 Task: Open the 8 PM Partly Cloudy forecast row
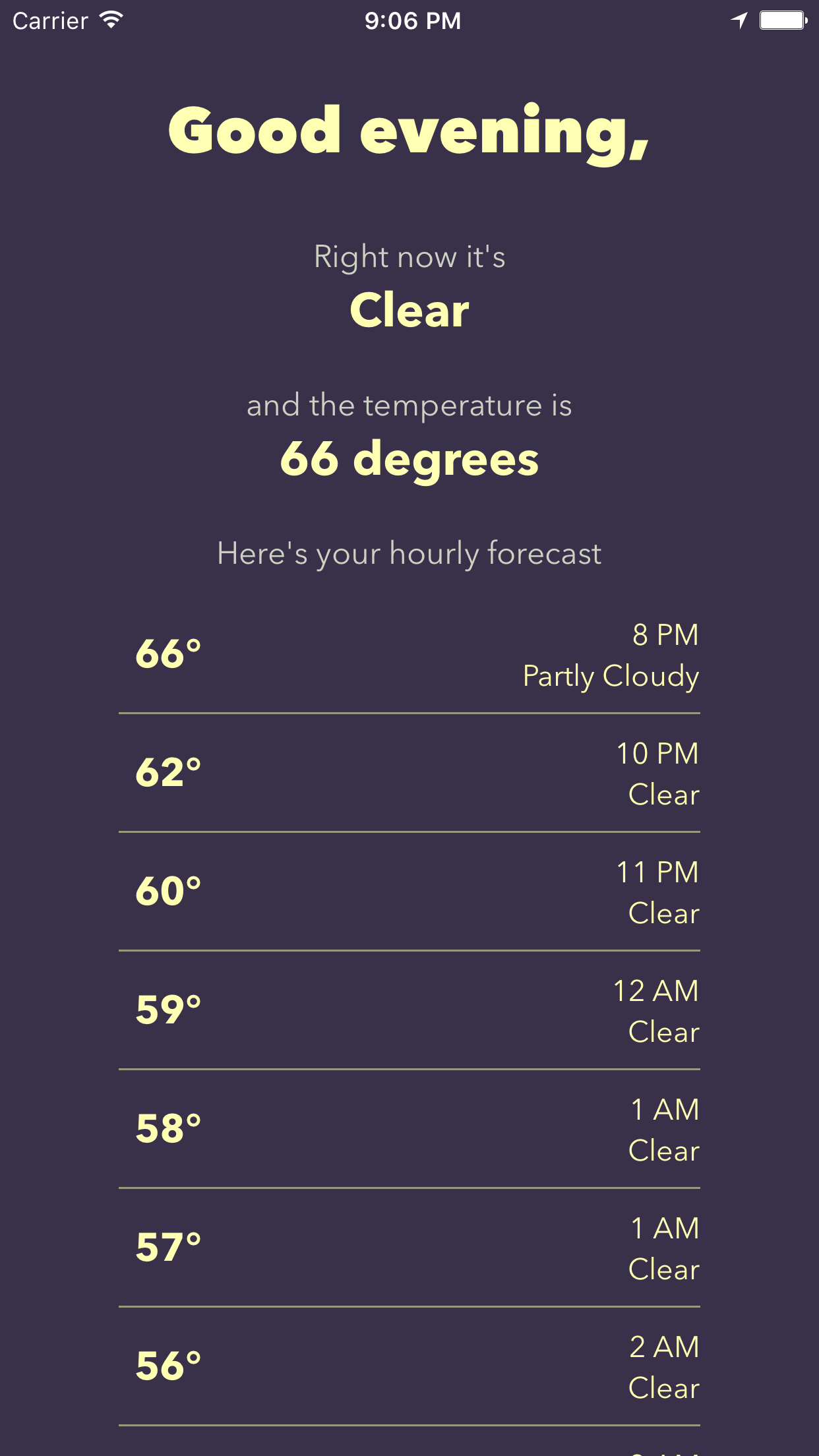point(409,656)
